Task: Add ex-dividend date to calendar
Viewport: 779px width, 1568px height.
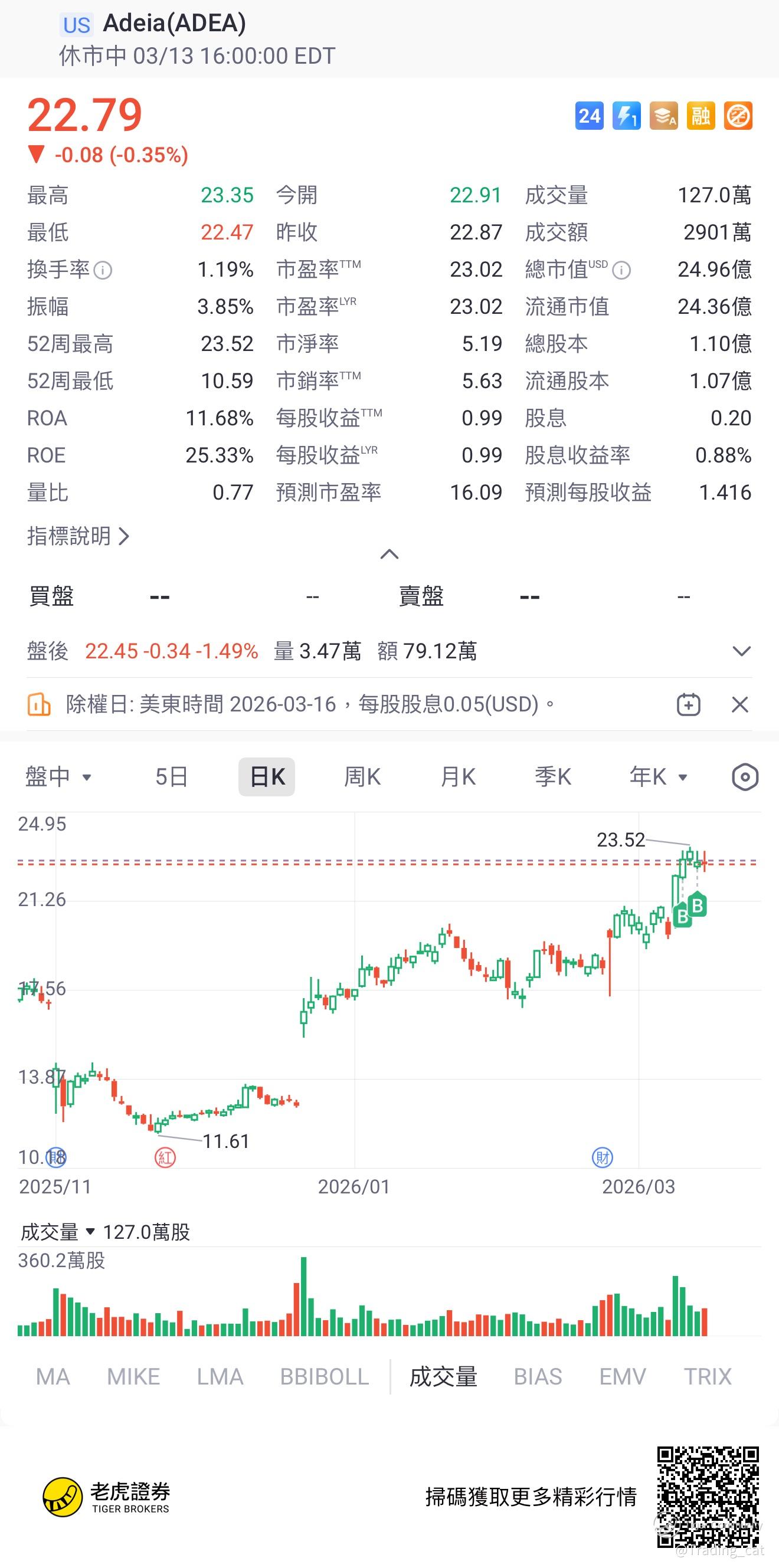Action: click(x=688, y=705)
